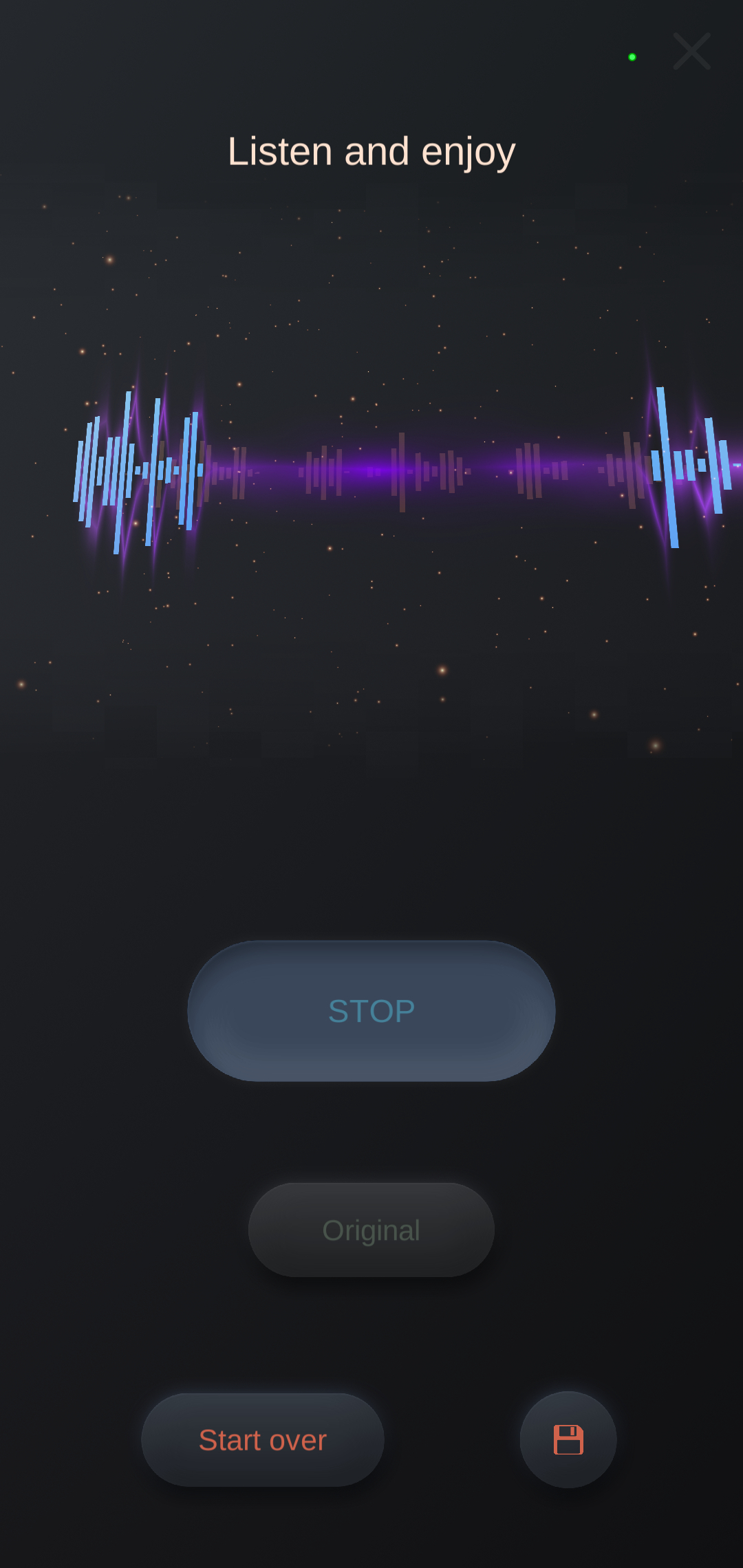The image size is (743, 1568).
Task: Close the playback screen
Action: click(691, 51)
